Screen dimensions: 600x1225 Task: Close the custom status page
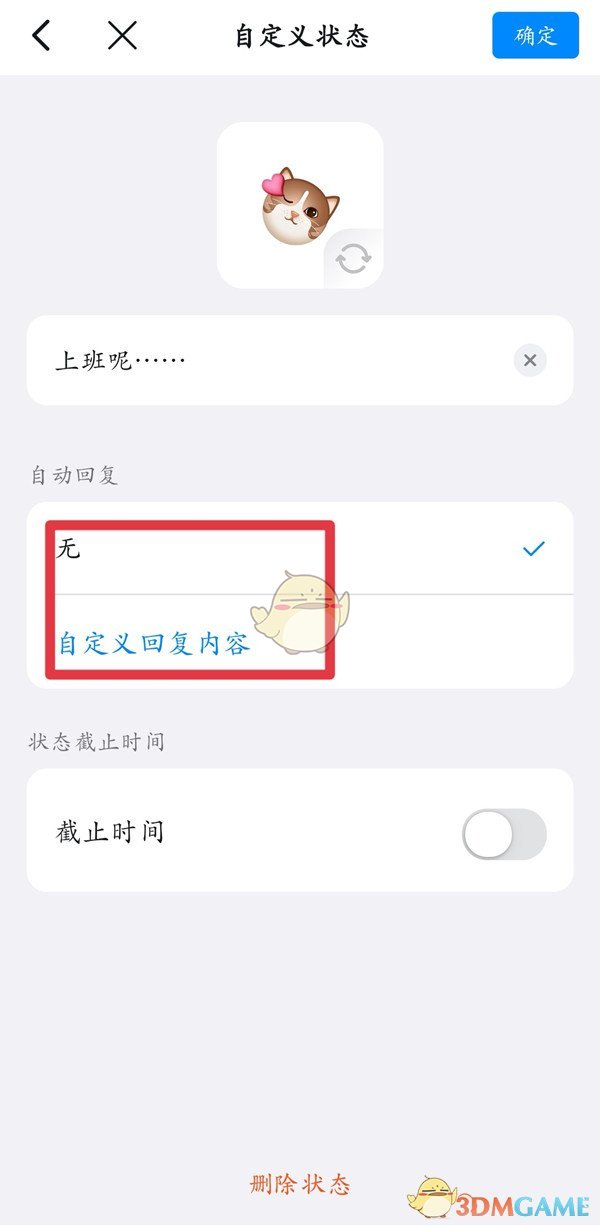coord(122,37)
